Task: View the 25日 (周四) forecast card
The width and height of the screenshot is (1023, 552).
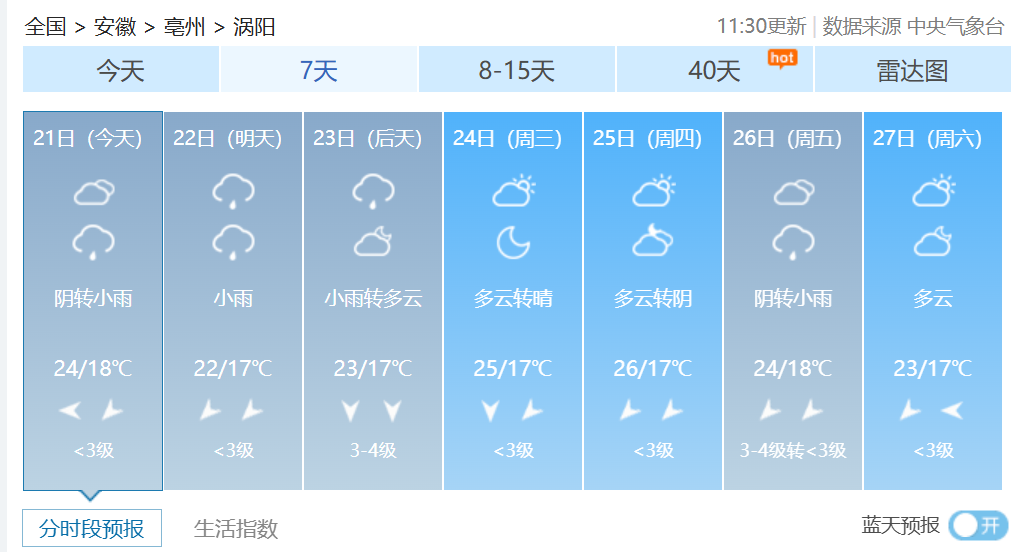Action: click(x=653, y=300)
